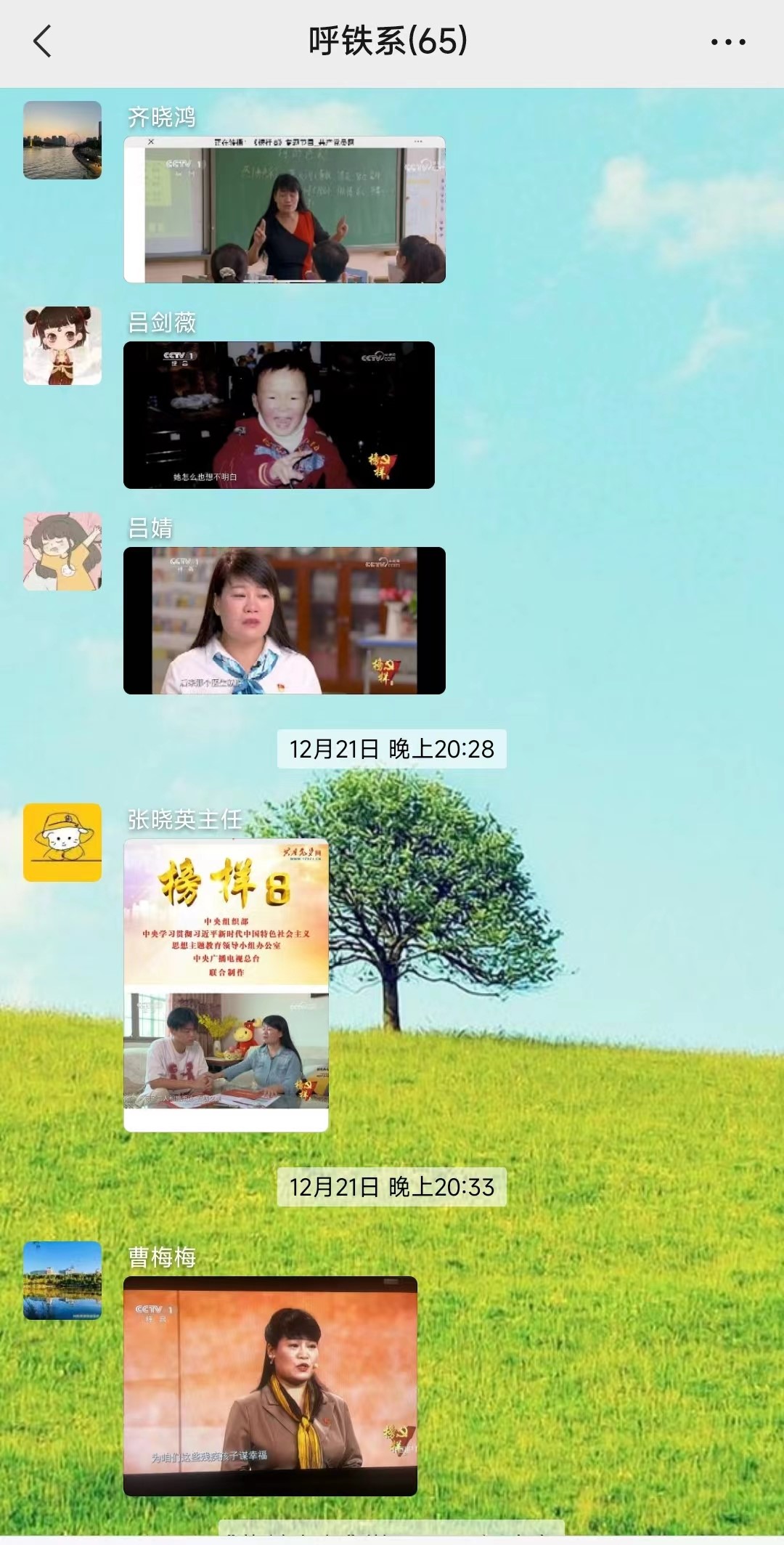View 吕剑薇's profile via avatar
This screenshot has width=784, height=1545.
coord(62,346)
